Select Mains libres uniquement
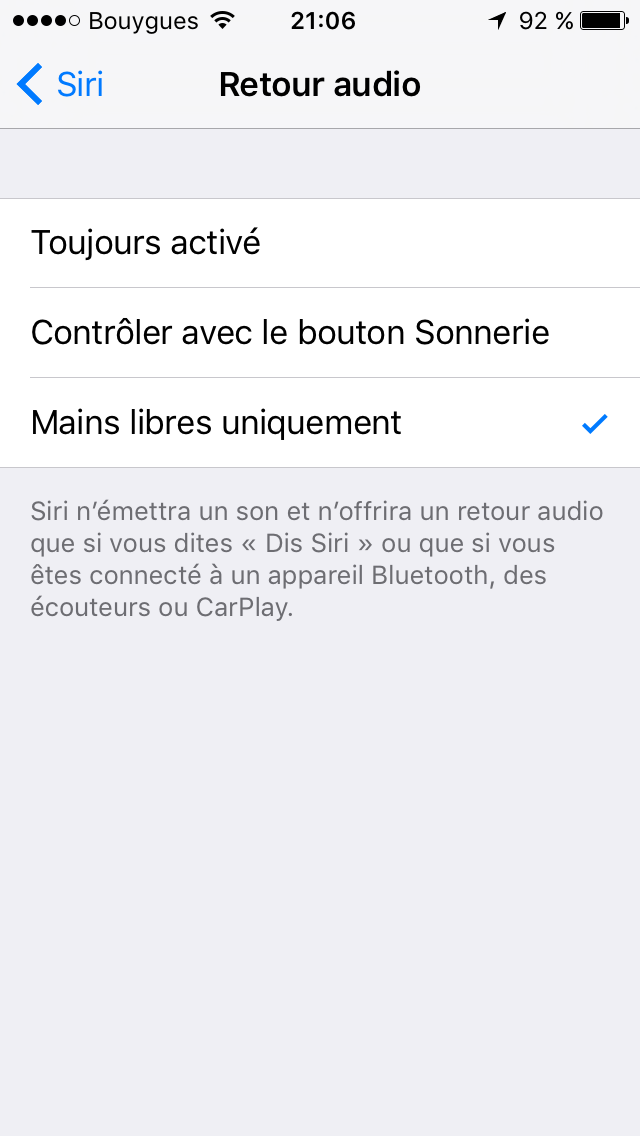The image size is (640, 1136). pos(320,422)
